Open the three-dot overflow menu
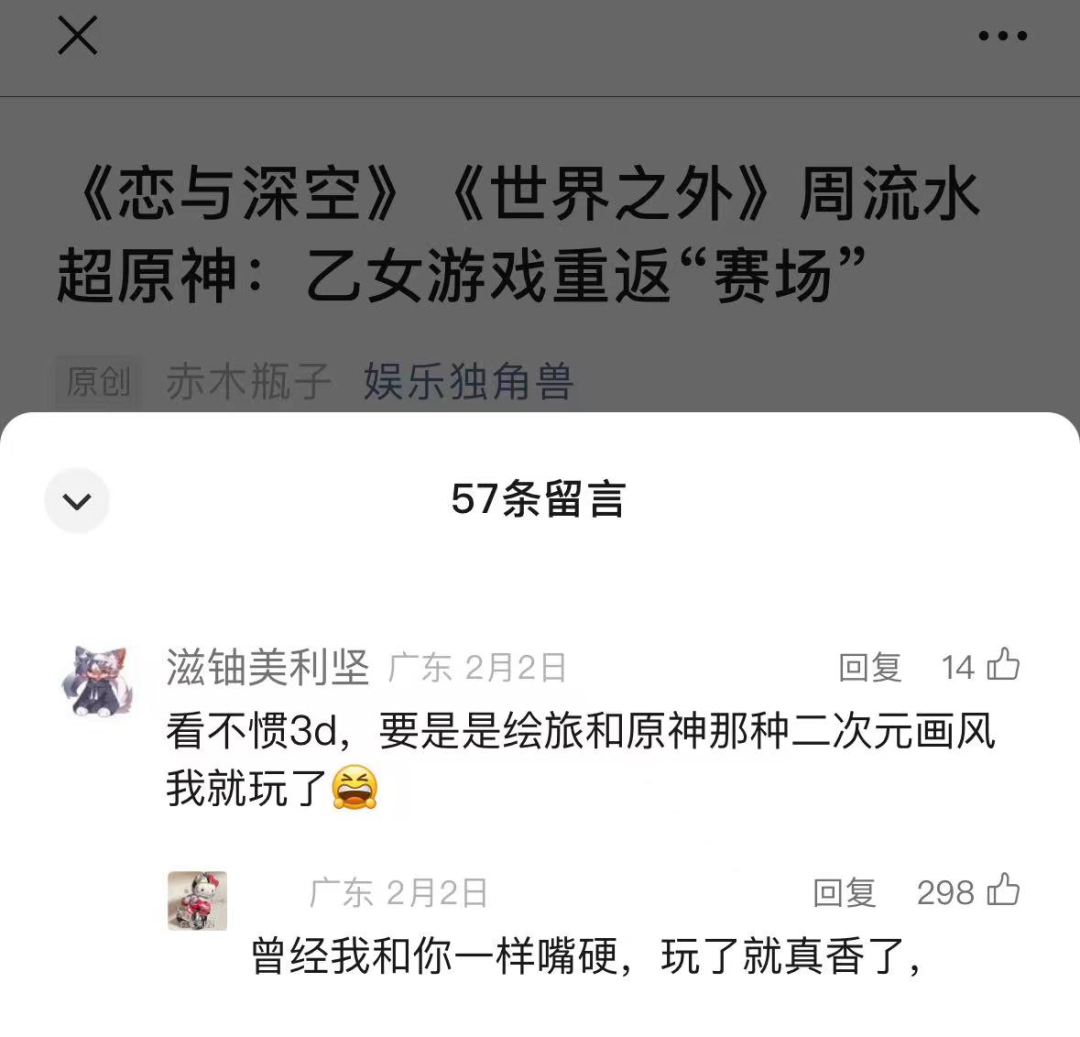 [1002, 37]
